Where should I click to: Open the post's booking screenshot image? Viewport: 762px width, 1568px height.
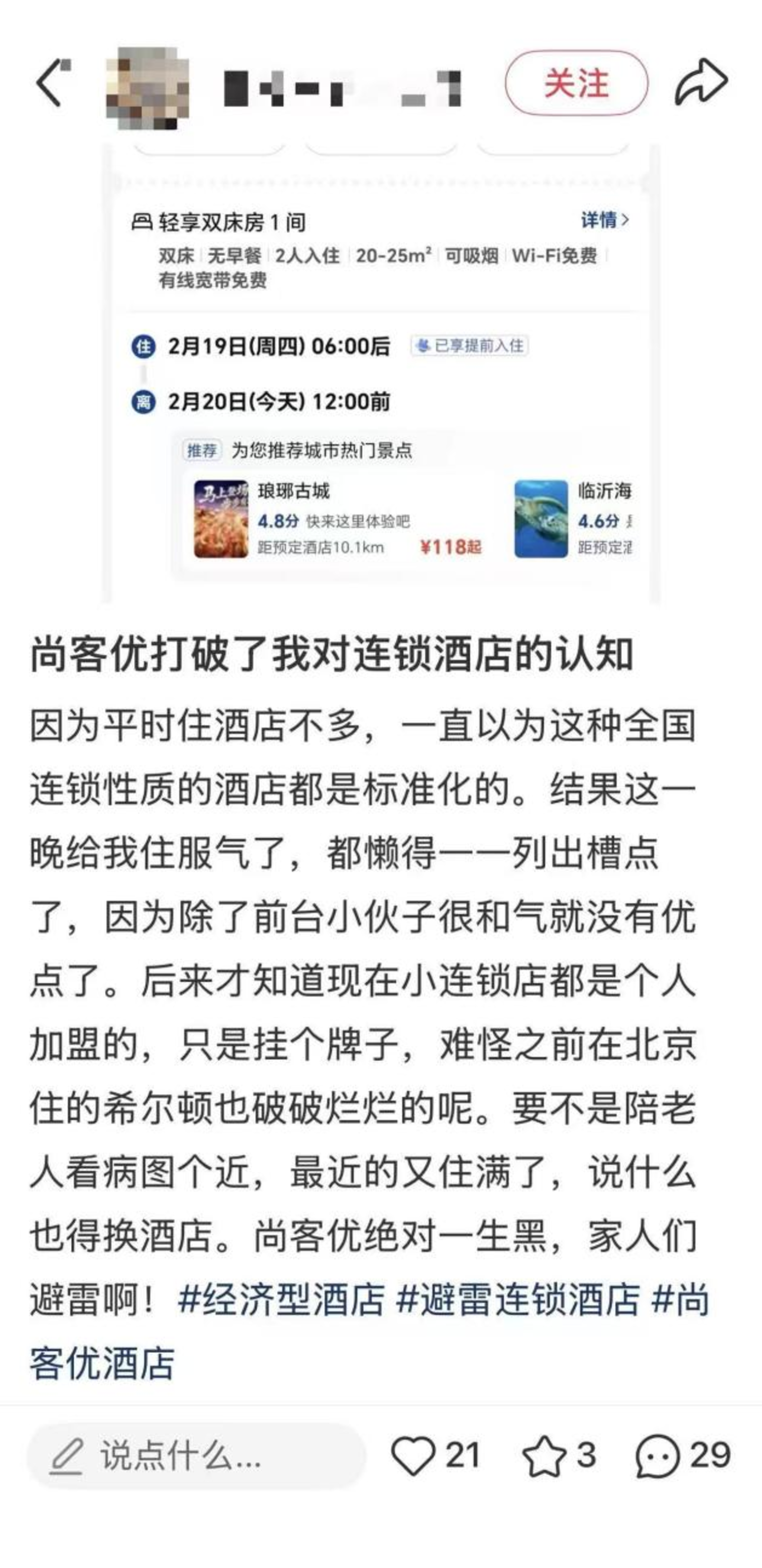380,373
